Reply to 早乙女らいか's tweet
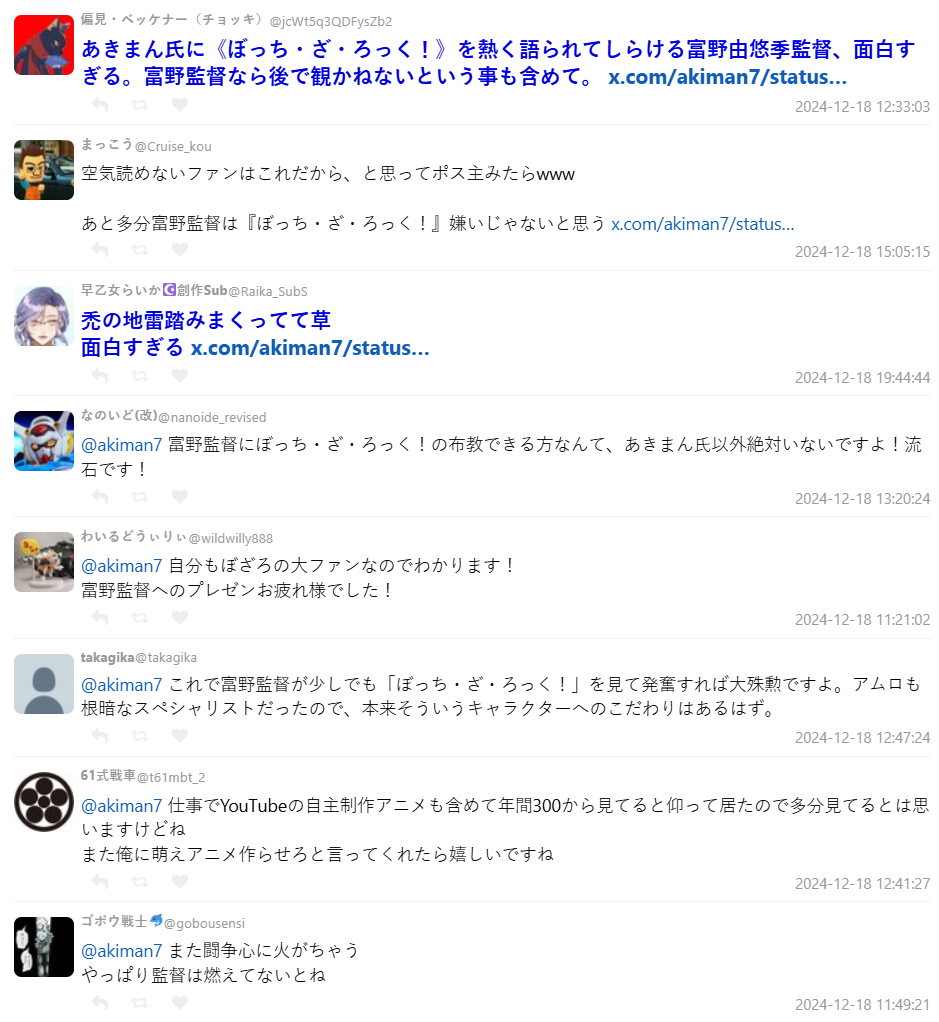939x1022 pixels. click(100, 376)
